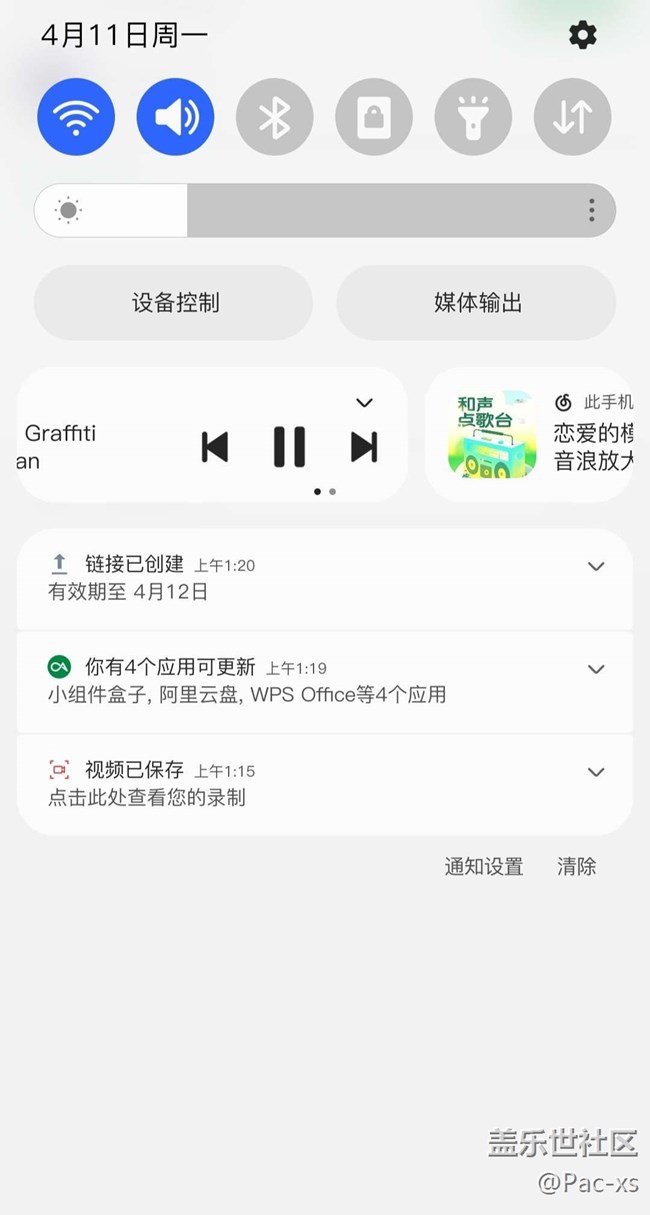Skip to the previous track
This screenshot has height=1215, width=650.
tap(215, 447)
